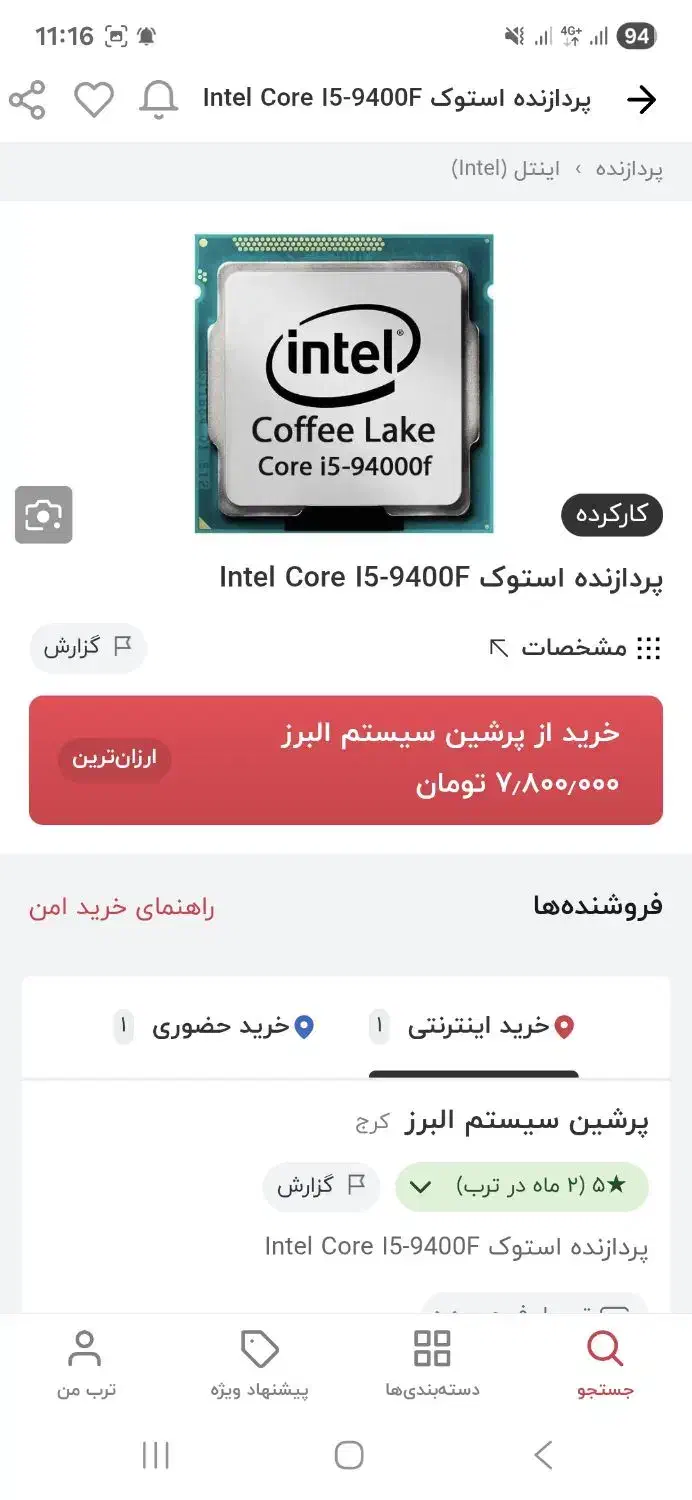Expand the seller rating ۵ star chip
Screen dimensions: 692x1500
(x=522, y=1187)
